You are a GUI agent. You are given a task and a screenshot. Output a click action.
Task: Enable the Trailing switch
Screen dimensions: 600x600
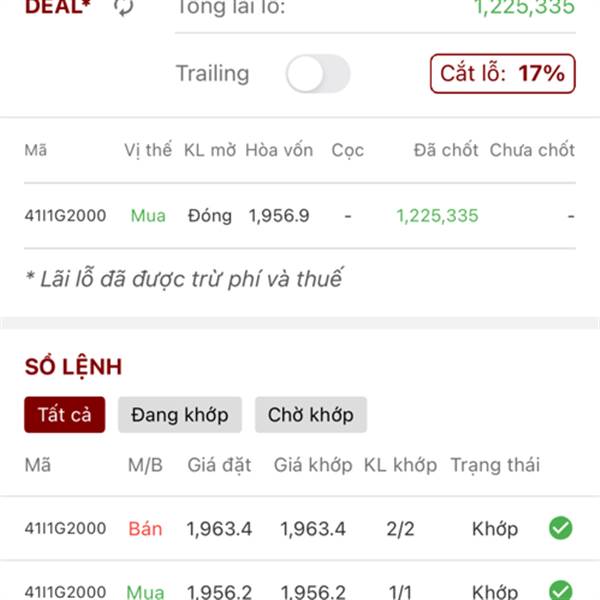pyautogui.click(x=318, y=73)
